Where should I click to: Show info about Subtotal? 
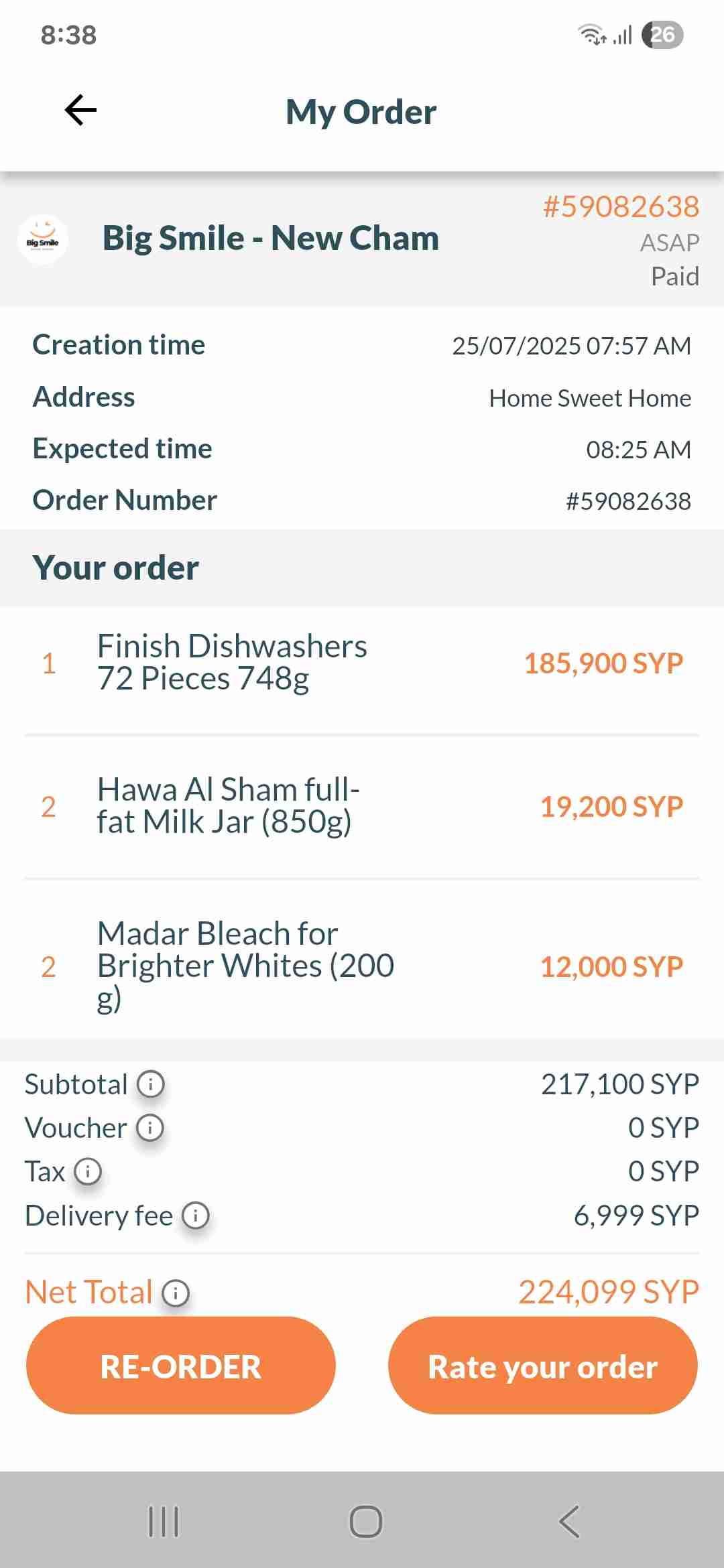tap(151, 1084)
